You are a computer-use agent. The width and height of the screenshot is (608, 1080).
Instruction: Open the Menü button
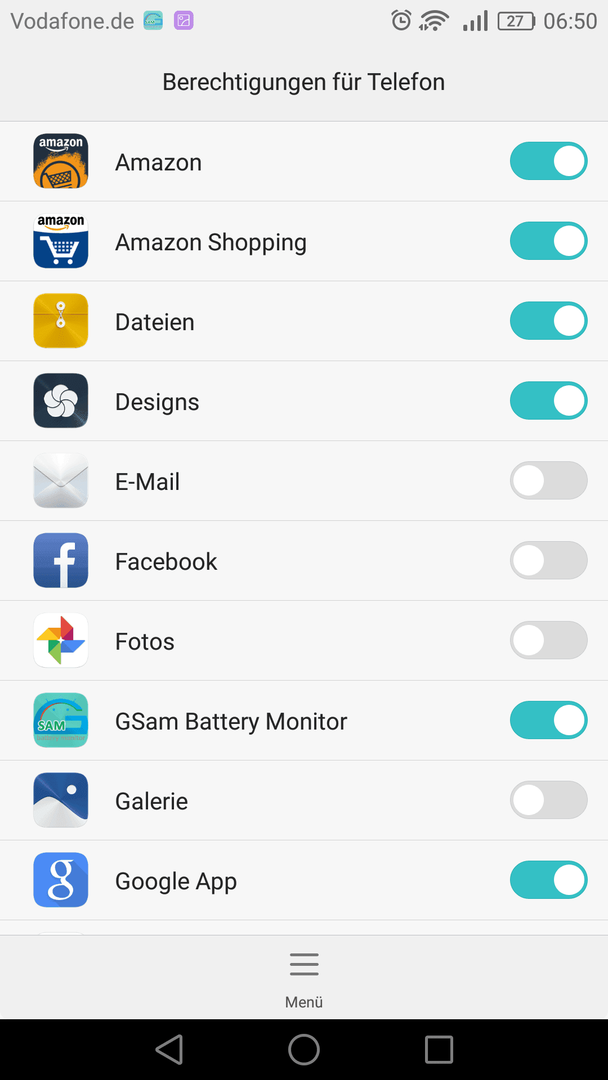pos(304,978)
